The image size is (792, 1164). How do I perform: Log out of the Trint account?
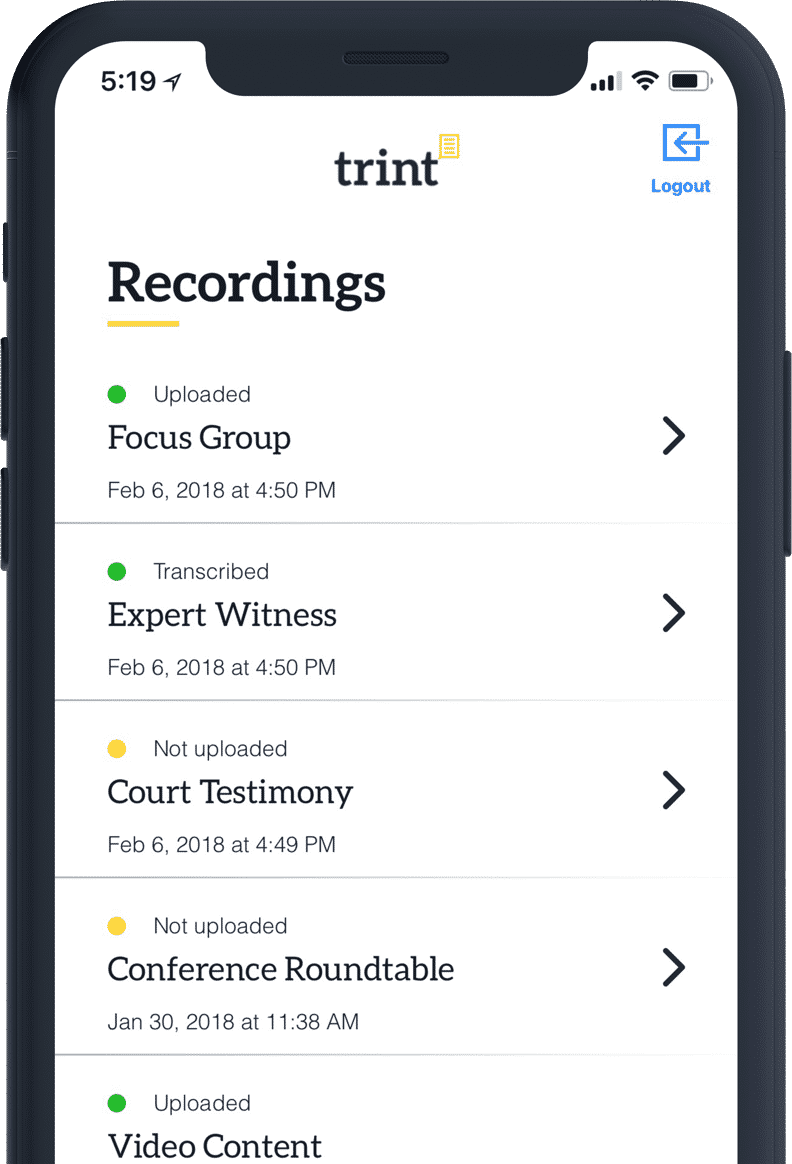coord(683,158)
